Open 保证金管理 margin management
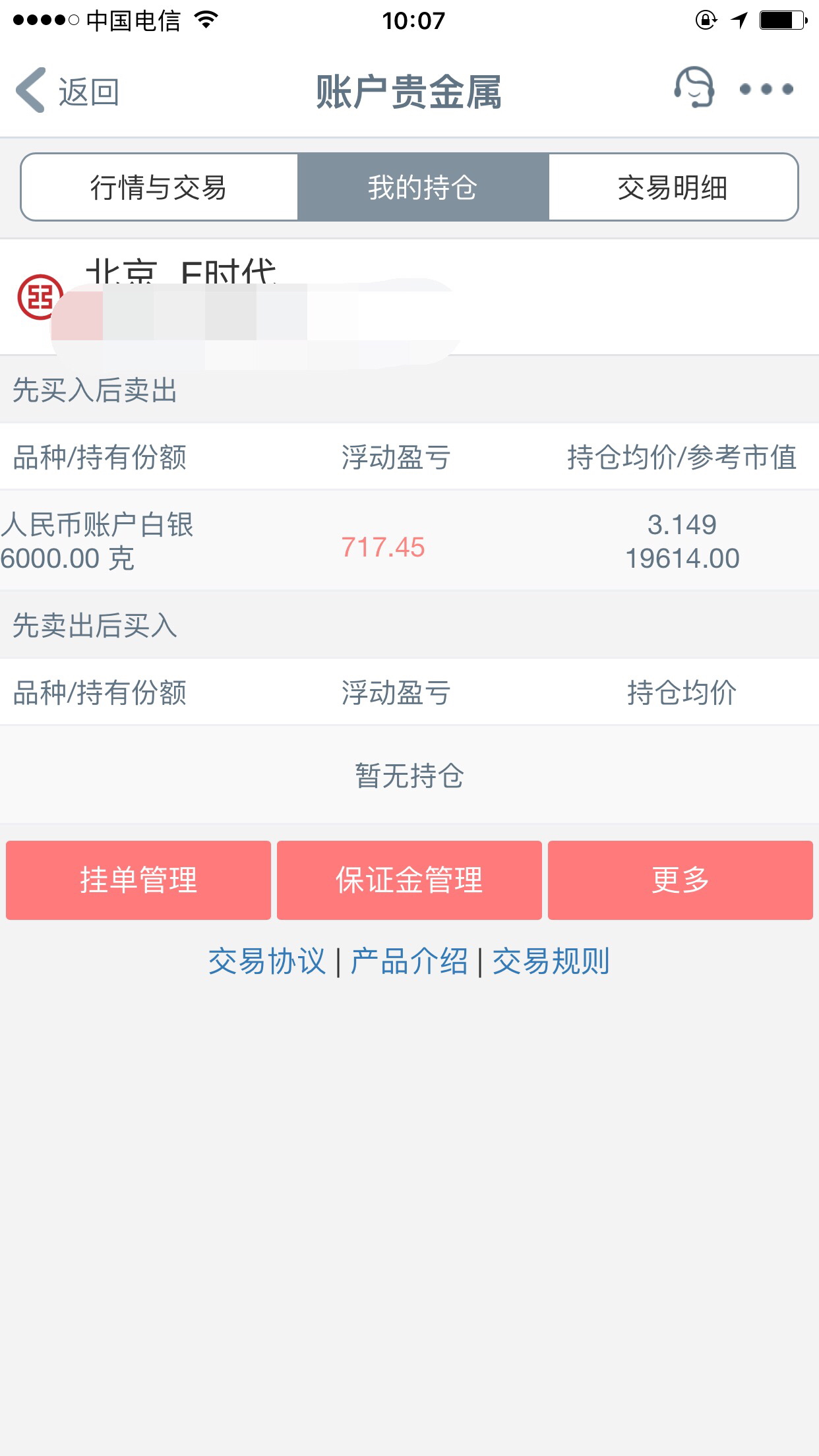The width and height of the screenshot is (819, 1456). click(409, 880)
